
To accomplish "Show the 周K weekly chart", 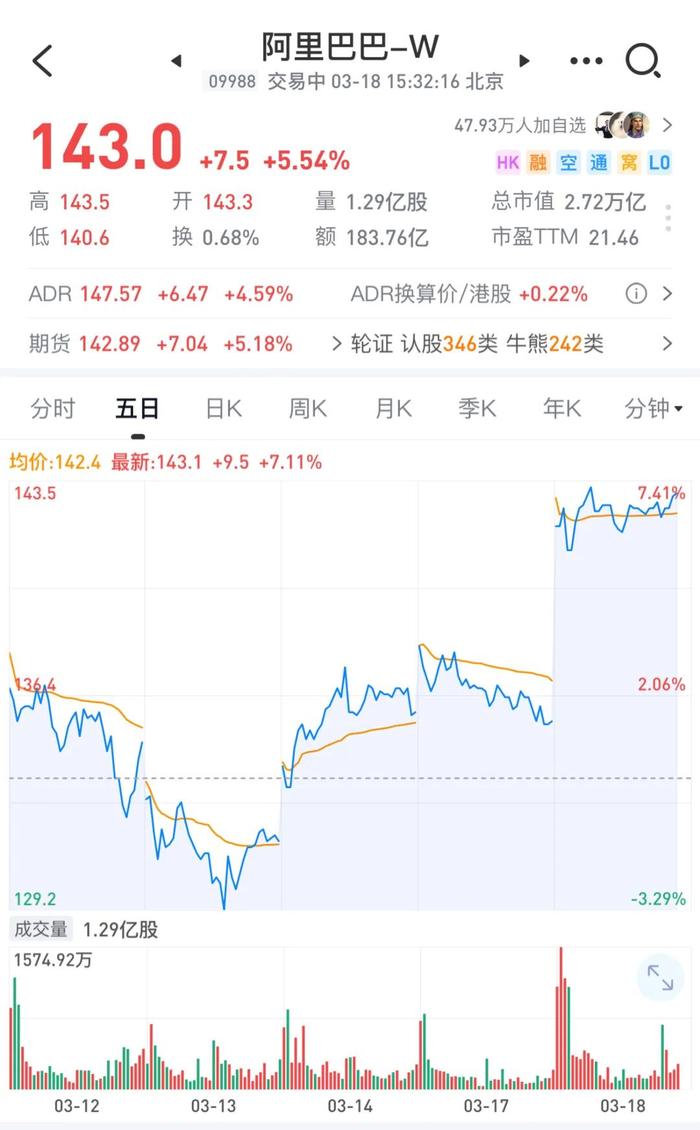I will pos(308,408).
